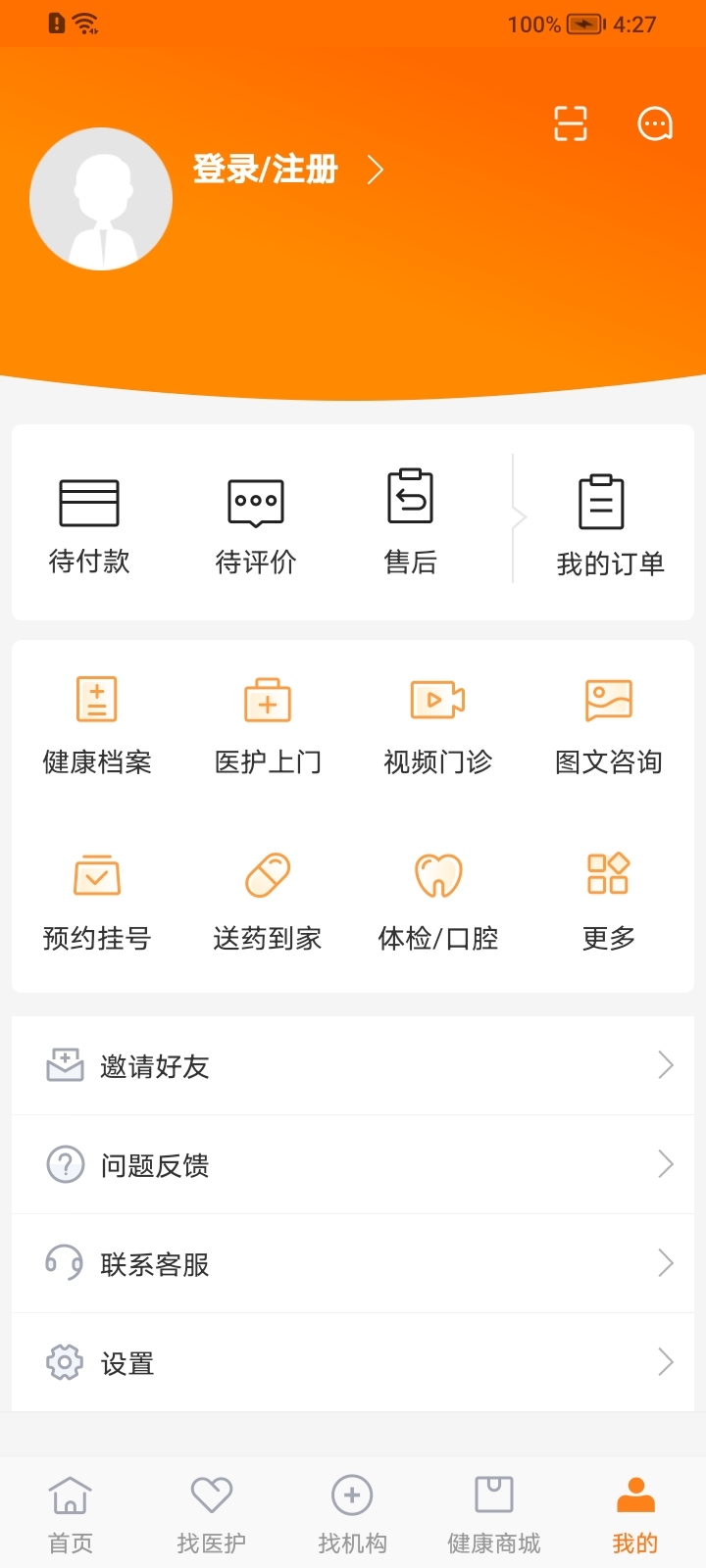Tap 登录/注册 to sign in
Image resolution: width=706 pixels, height=1568 pixels.
[x=265, y=170]
